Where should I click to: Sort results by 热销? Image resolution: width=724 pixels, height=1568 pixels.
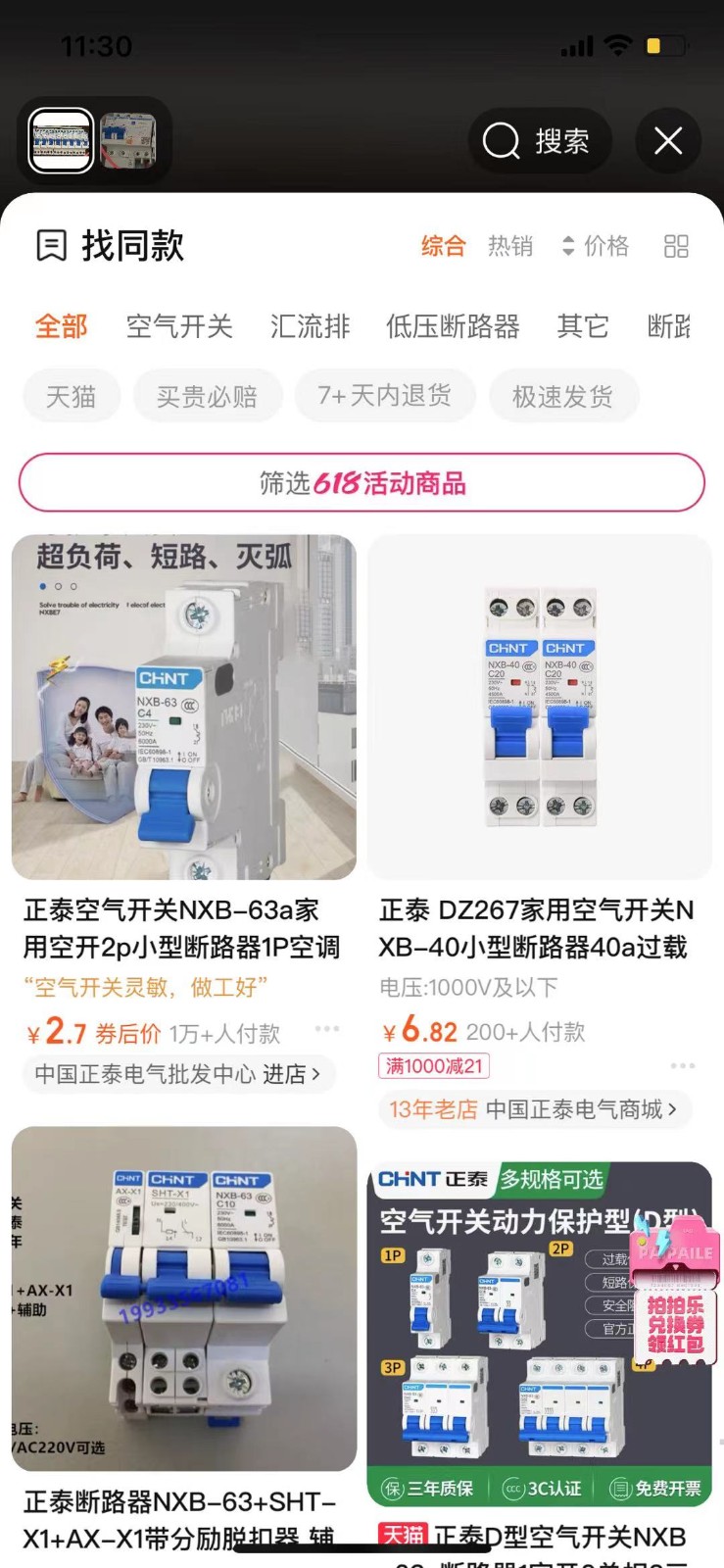[510, 246]
